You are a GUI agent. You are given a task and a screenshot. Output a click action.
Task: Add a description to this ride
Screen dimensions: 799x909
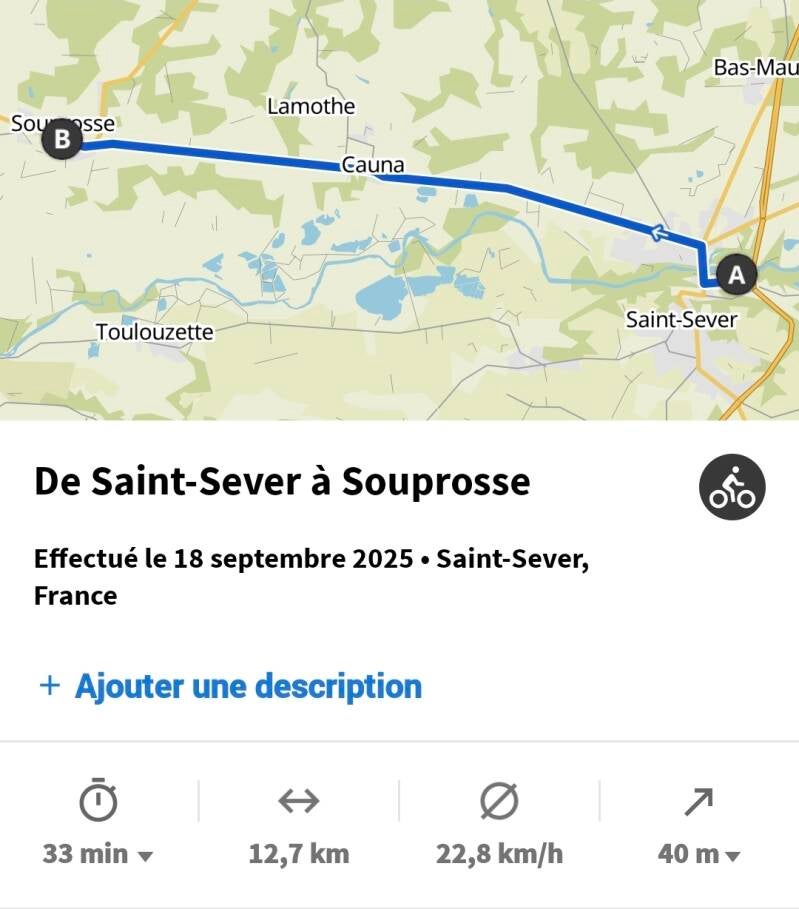point(230,686)
